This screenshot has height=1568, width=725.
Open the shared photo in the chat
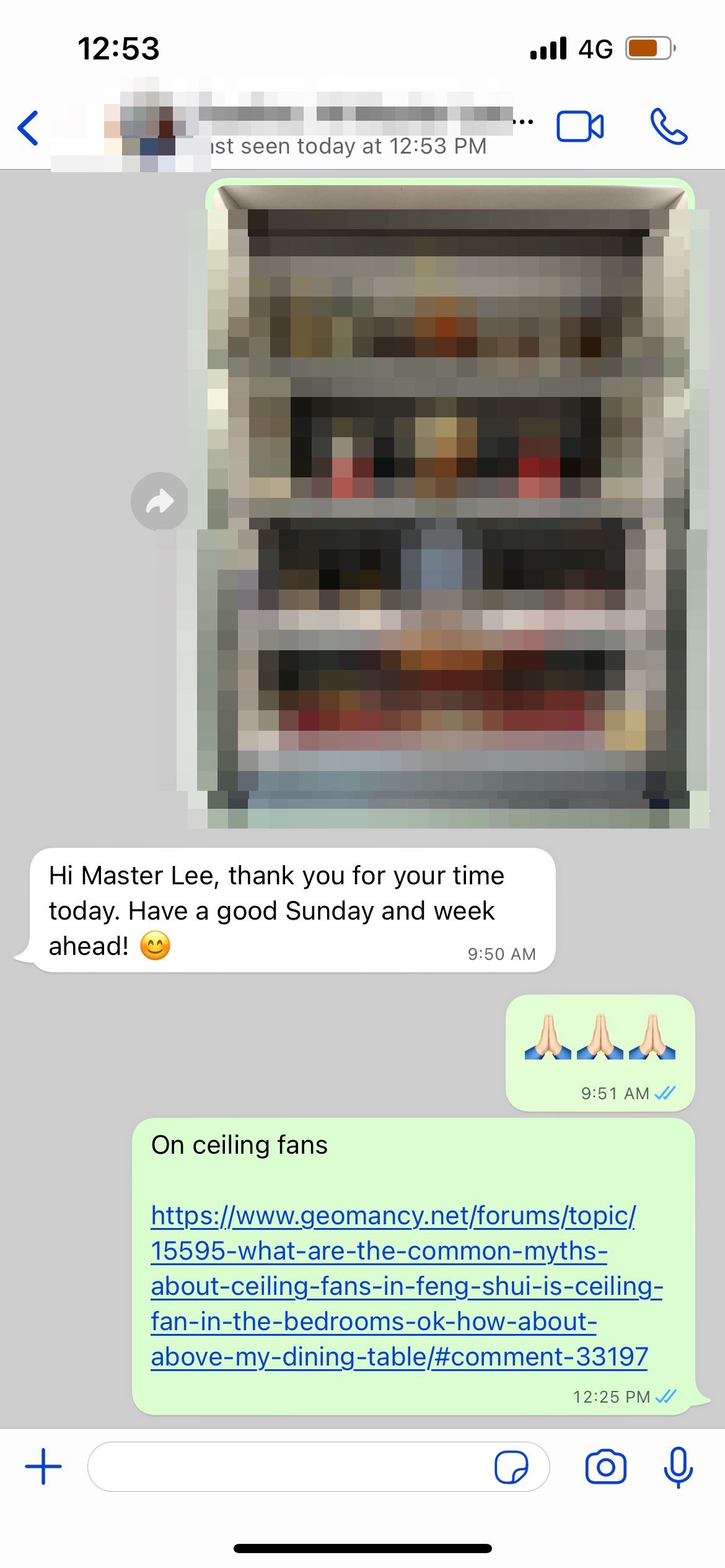(x=450, y=502)
